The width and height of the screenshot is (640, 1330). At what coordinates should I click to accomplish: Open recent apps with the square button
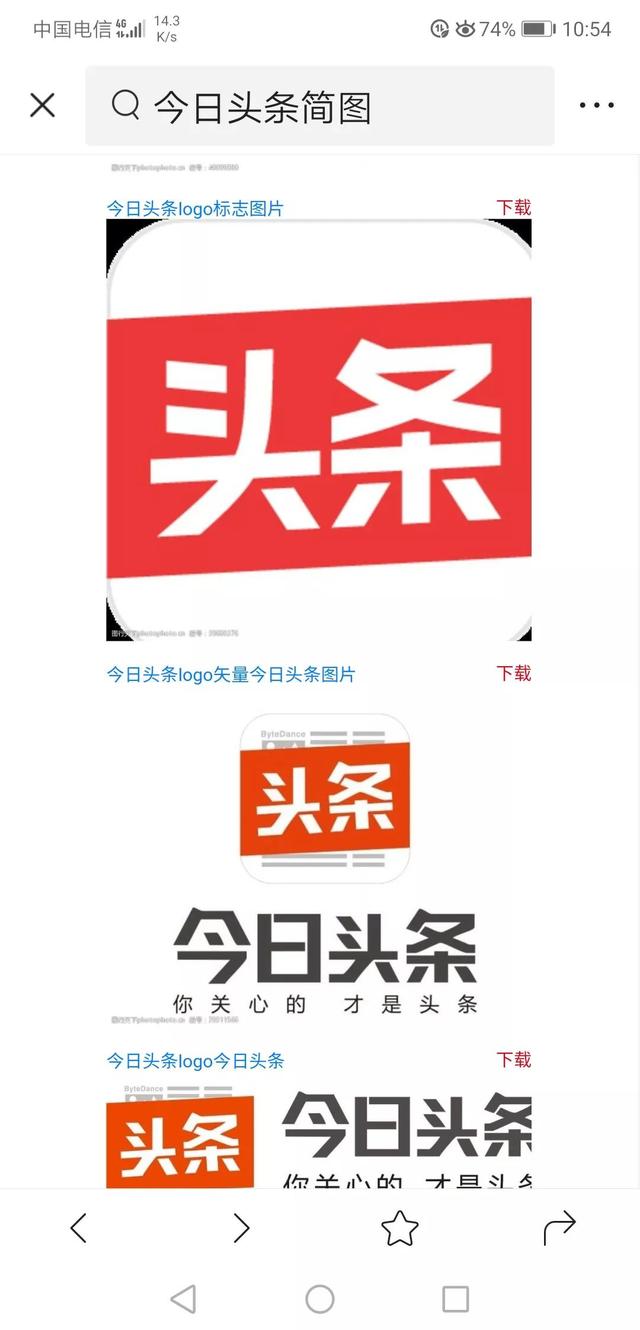coord(455,1299)
